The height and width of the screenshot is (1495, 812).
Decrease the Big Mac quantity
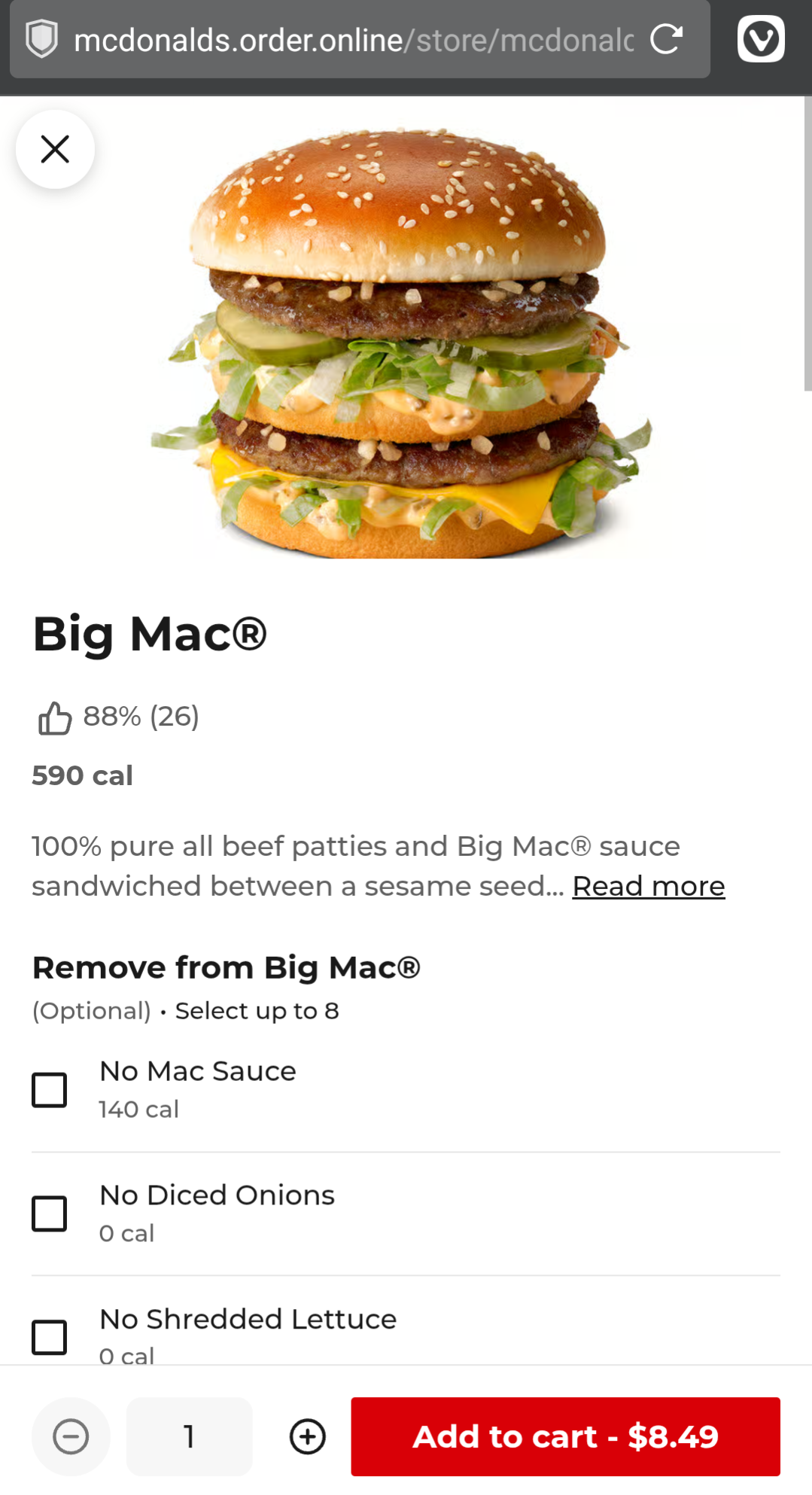(71, 1436)
